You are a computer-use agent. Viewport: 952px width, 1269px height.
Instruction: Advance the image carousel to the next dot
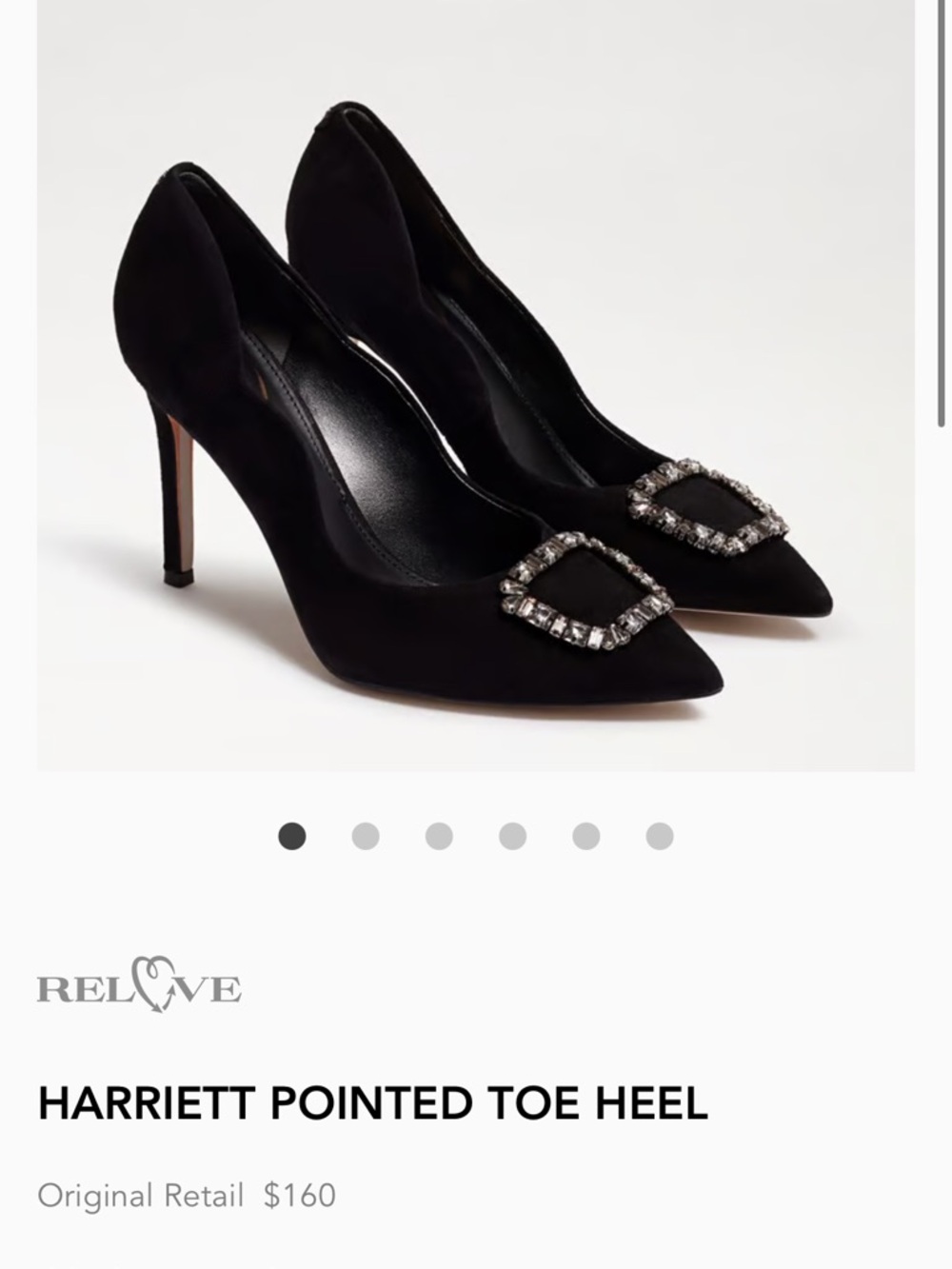click(x=366, y=835)
